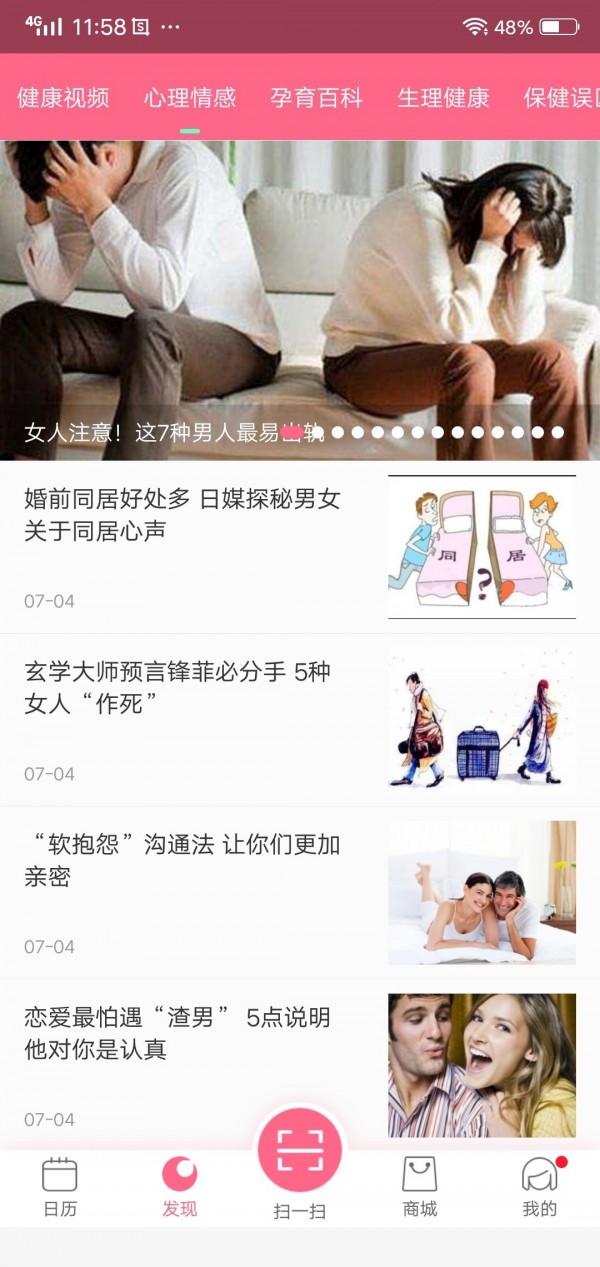Viewport: 600px width, 1267px height.
Task: Tap the 发现 bottom tab
Action: [180, 1187]
